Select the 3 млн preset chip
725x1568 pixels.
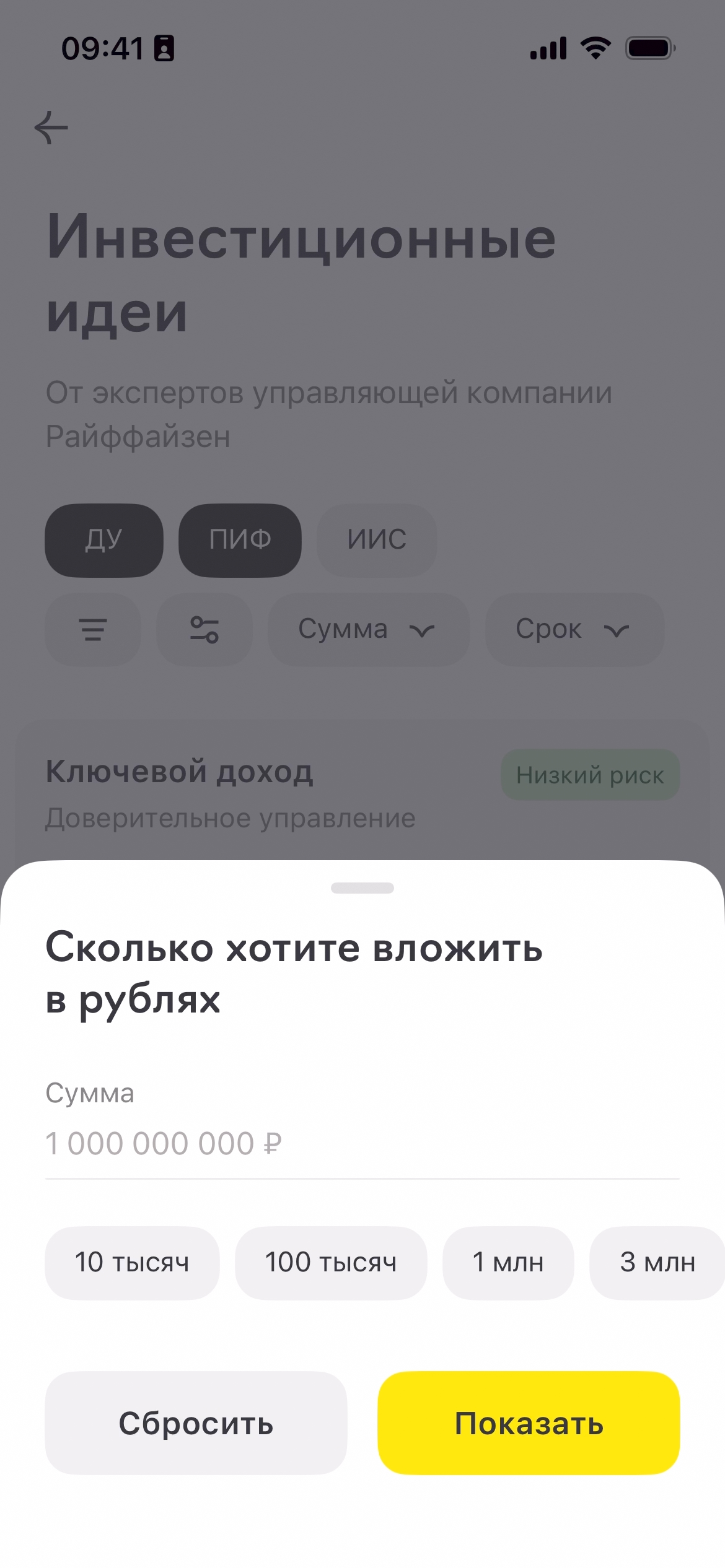(657, 1262)
